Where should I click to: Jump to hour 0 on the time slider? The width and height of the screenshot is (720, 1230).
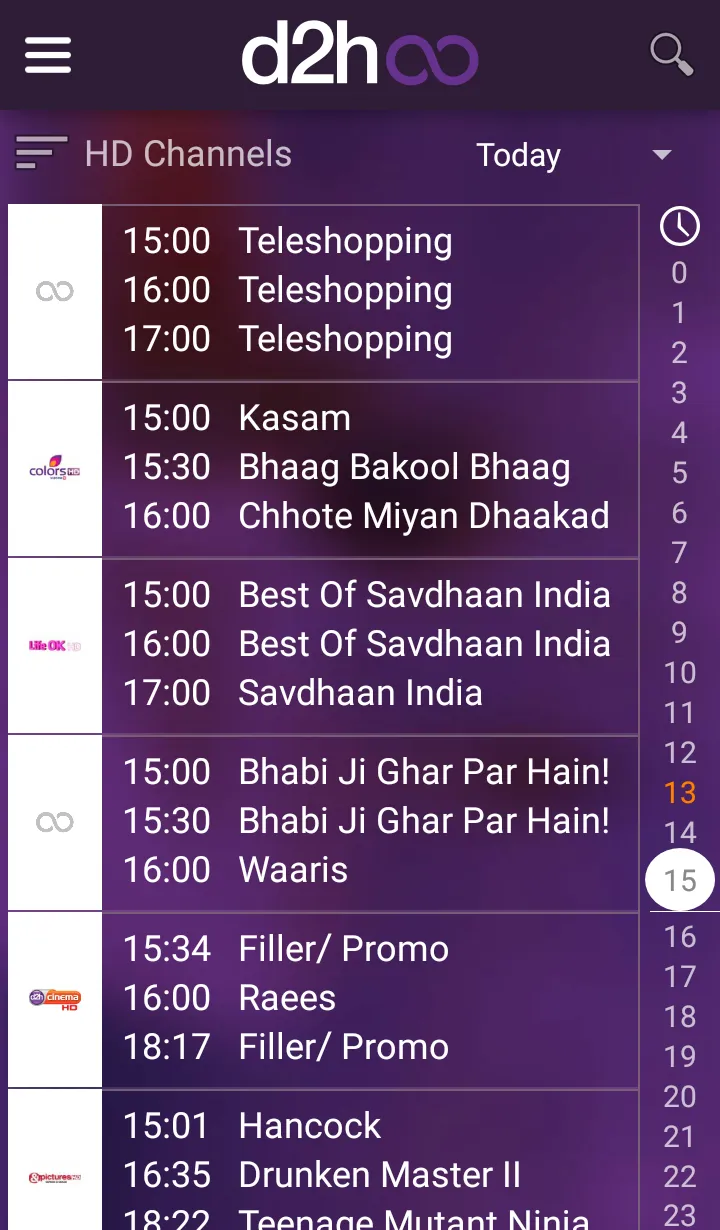678,272
